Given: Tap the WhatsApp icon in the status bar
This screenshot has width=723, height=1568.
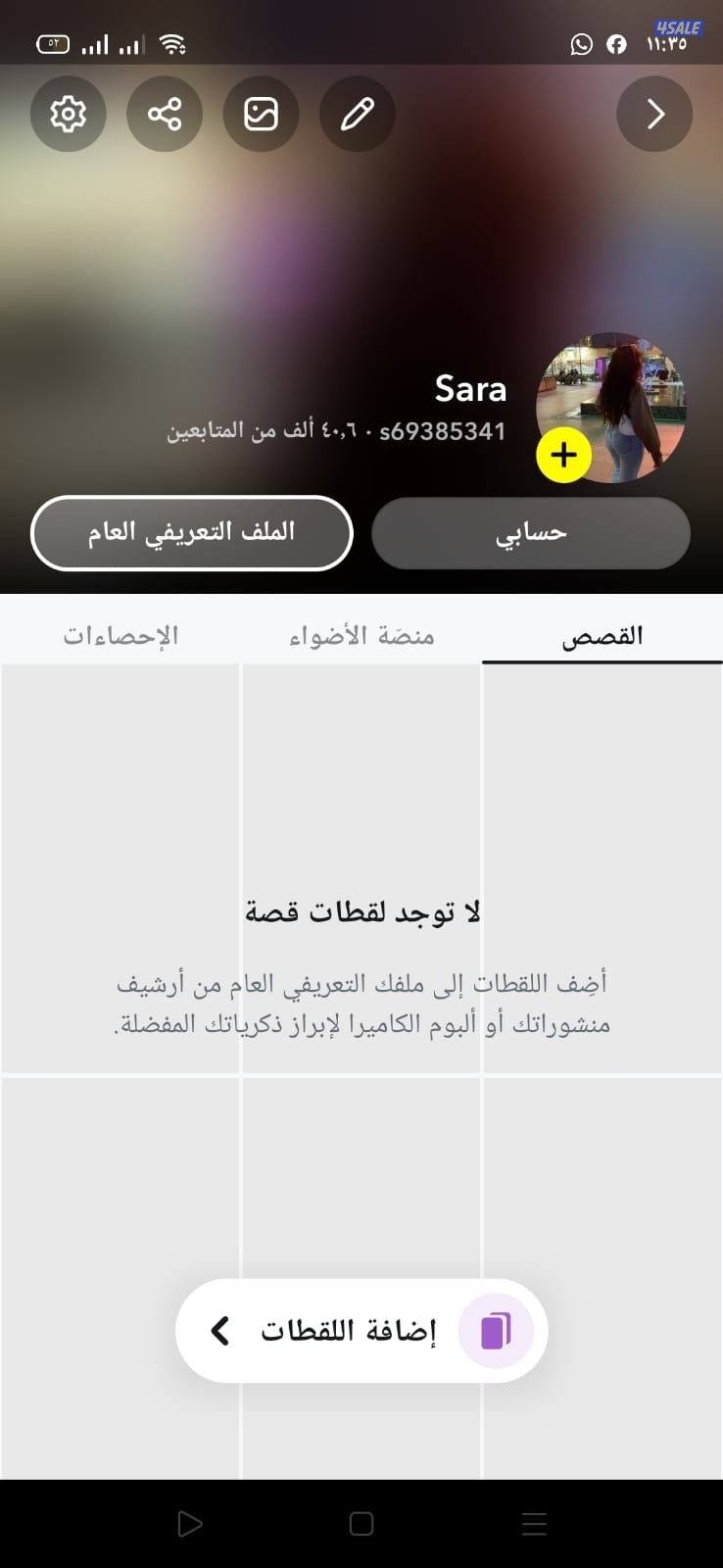Looking at the screenshot, I should pyautogui.click(x=581, y=44).
